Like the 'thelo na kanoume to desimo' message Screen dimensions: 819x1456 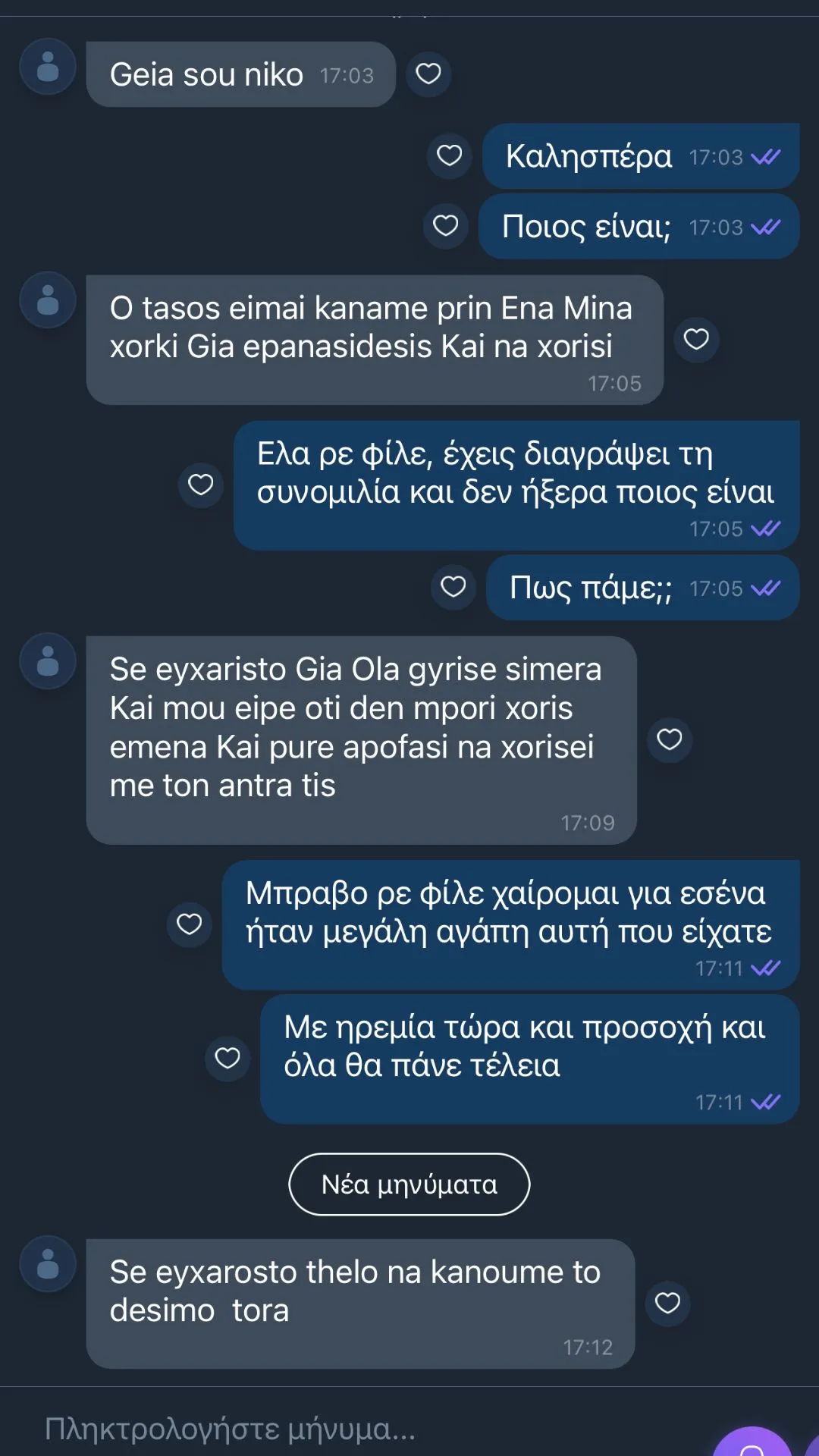click(667, 1303)
